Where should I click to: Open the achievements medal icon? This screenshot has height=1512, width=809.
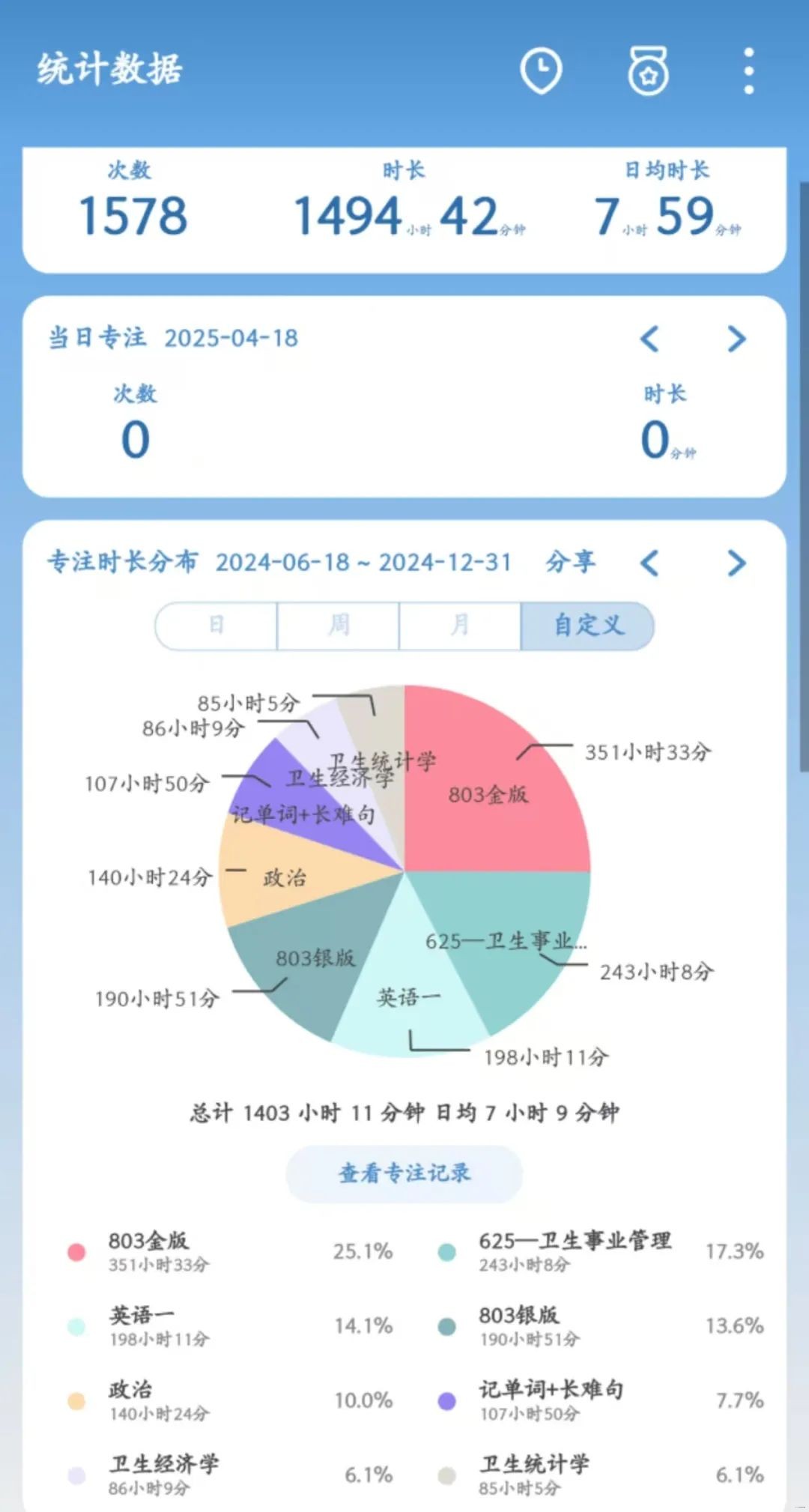point(648,71)
